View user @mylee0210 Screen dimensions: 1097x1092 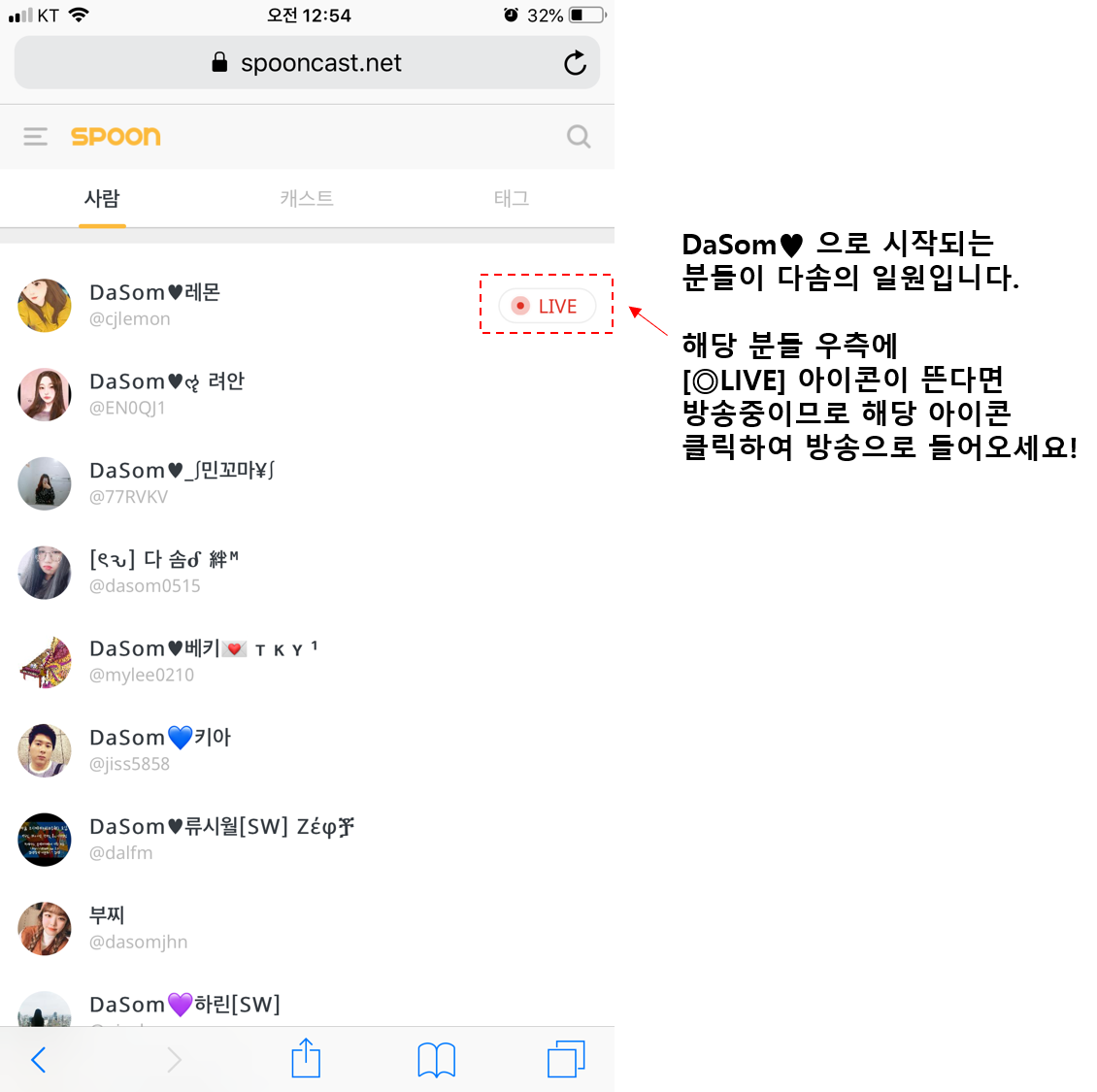coord(202,660)
